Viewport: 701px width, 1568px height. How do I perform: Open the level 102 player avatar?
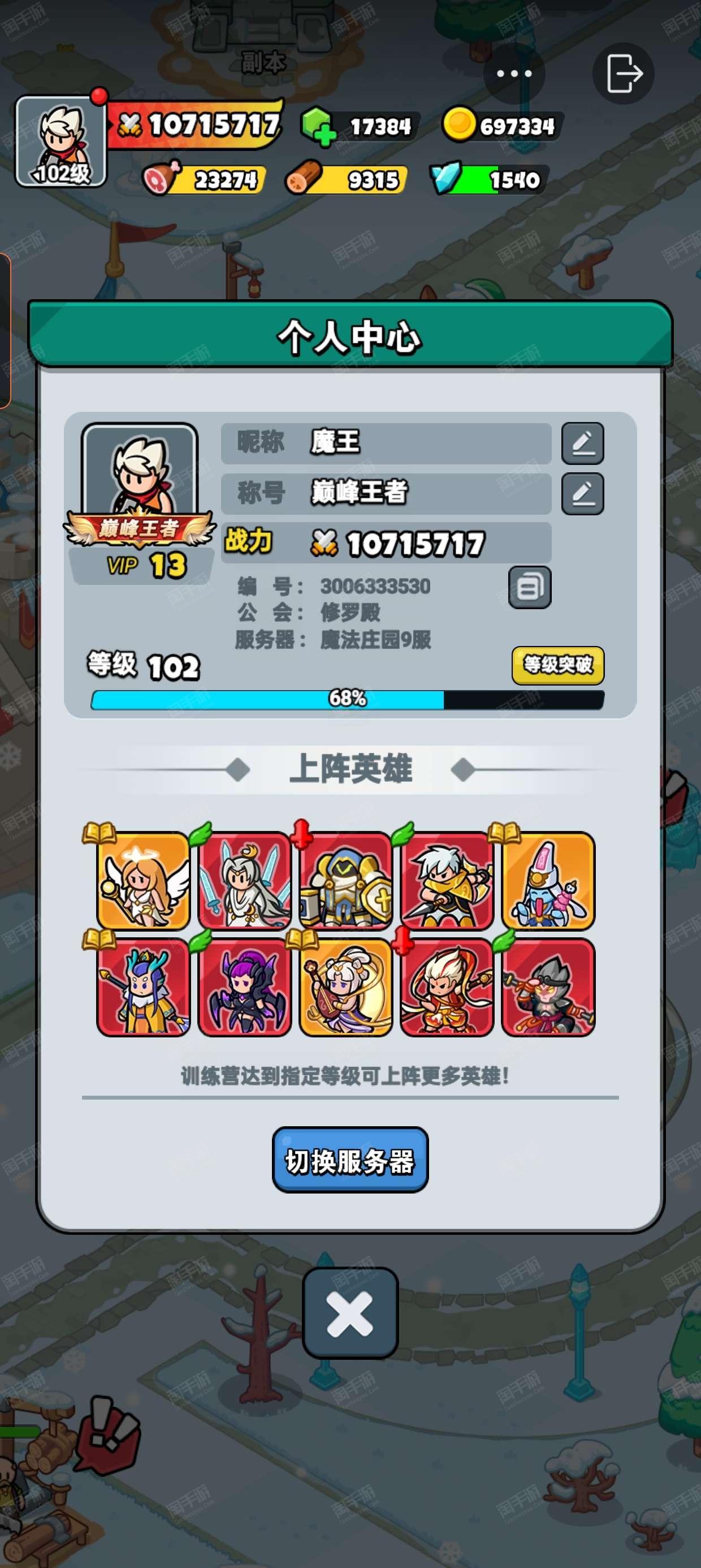point(61,141)
